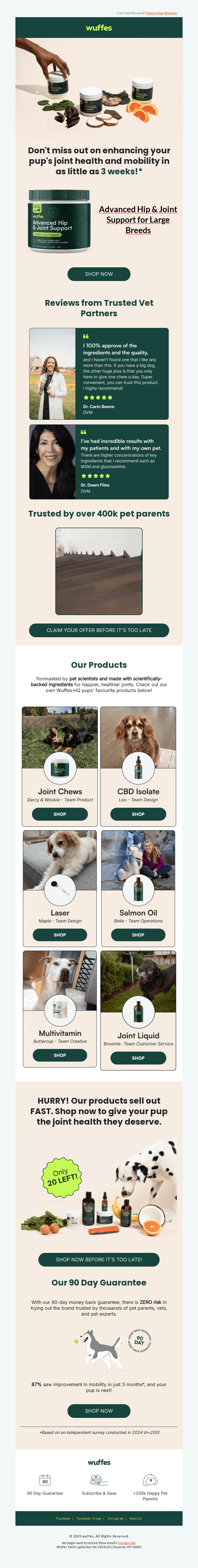Shop the CBD Isolate product
198x1568 pixels.
point(138,814)
